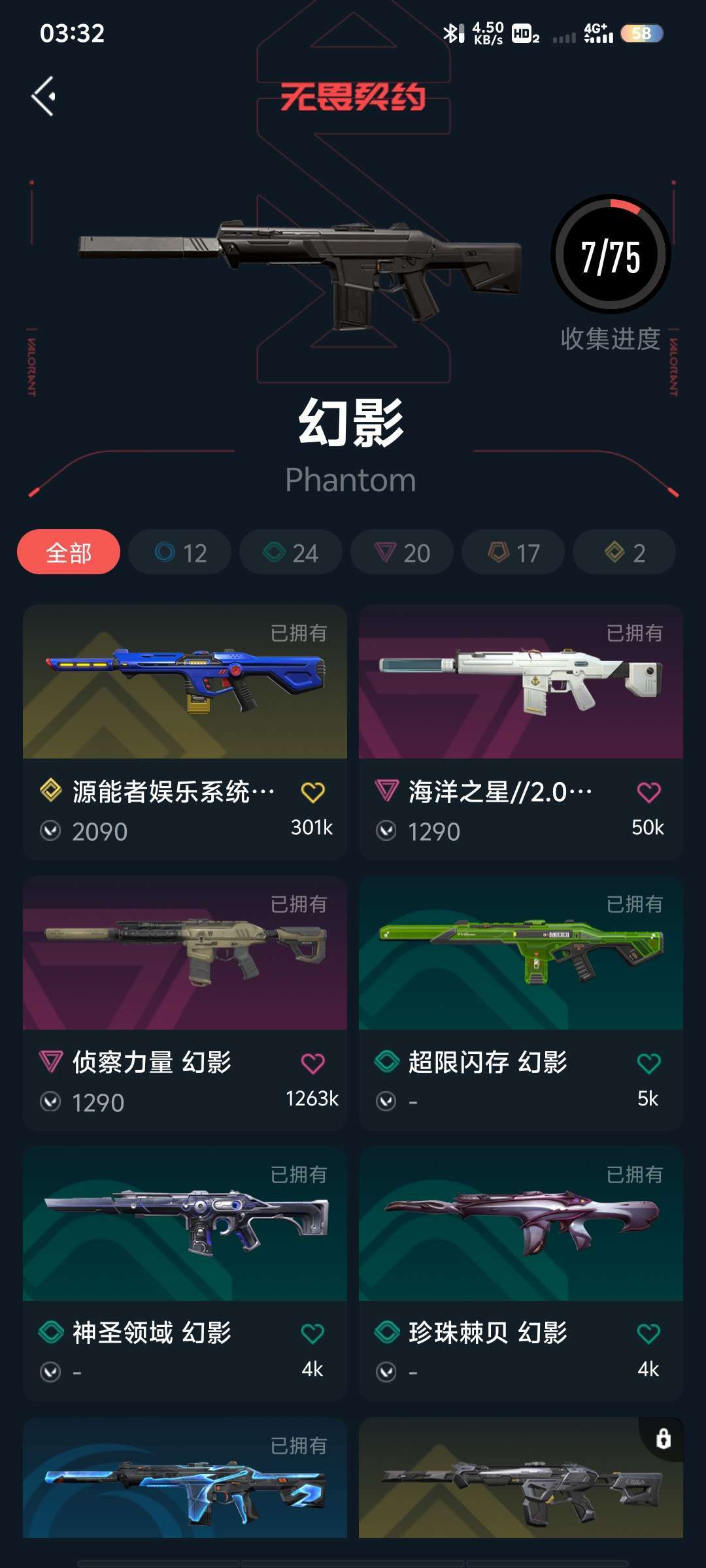
Task: Filter skins by the tier showing 17
Action: tap(513, 552)
